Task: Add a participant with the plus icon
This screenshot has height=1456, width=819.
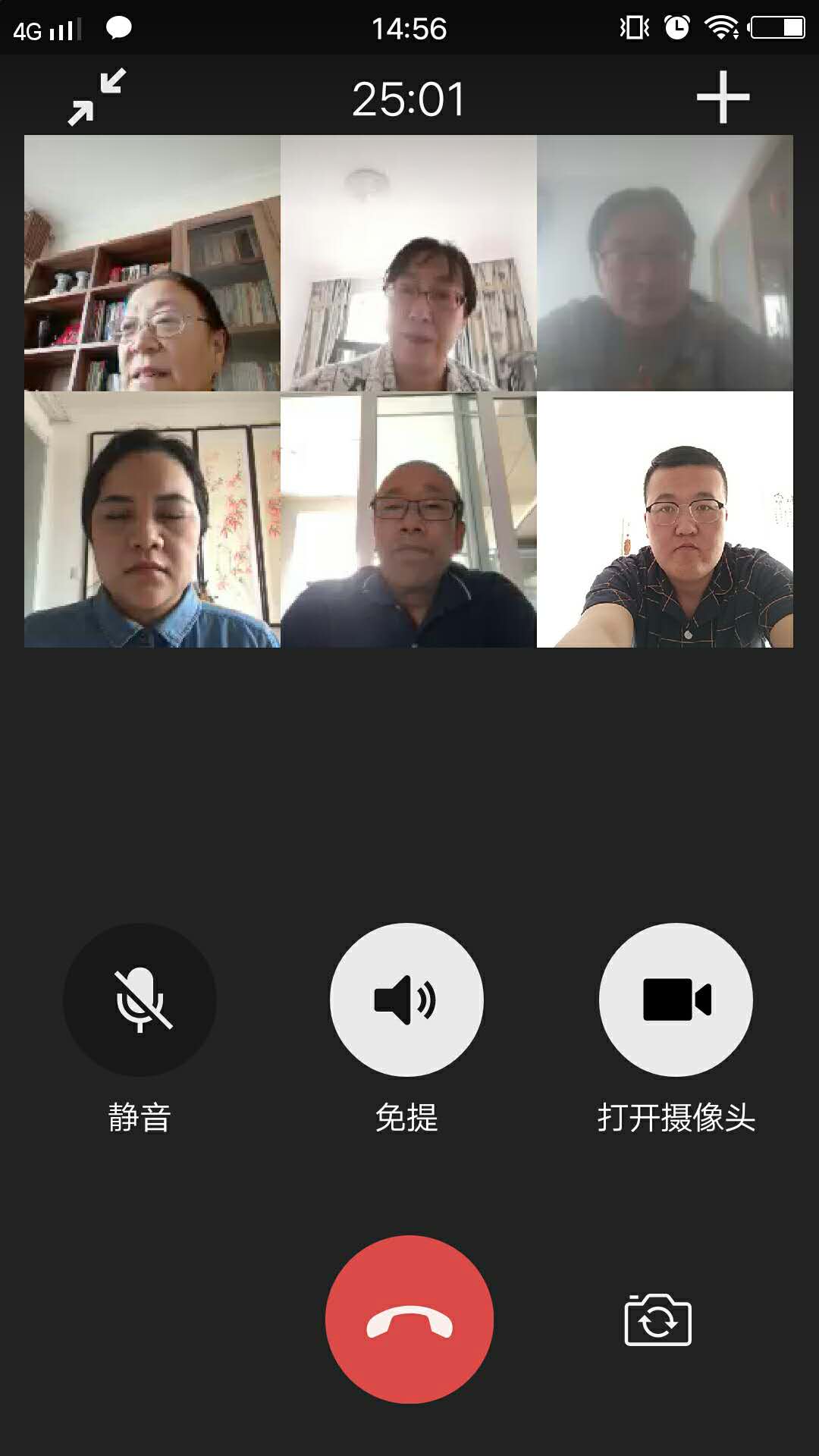Action: tap(723, 97)
